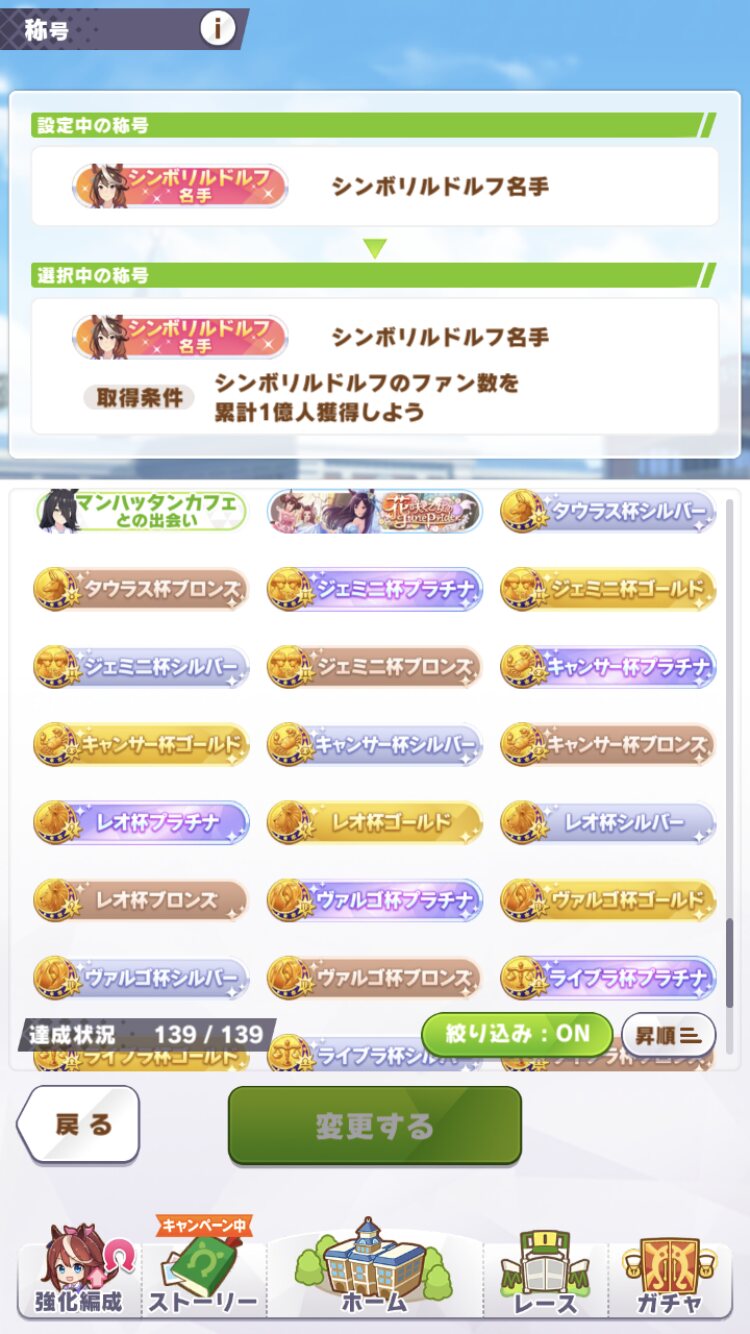Go back with the 戻る button

click(79, 1124)
